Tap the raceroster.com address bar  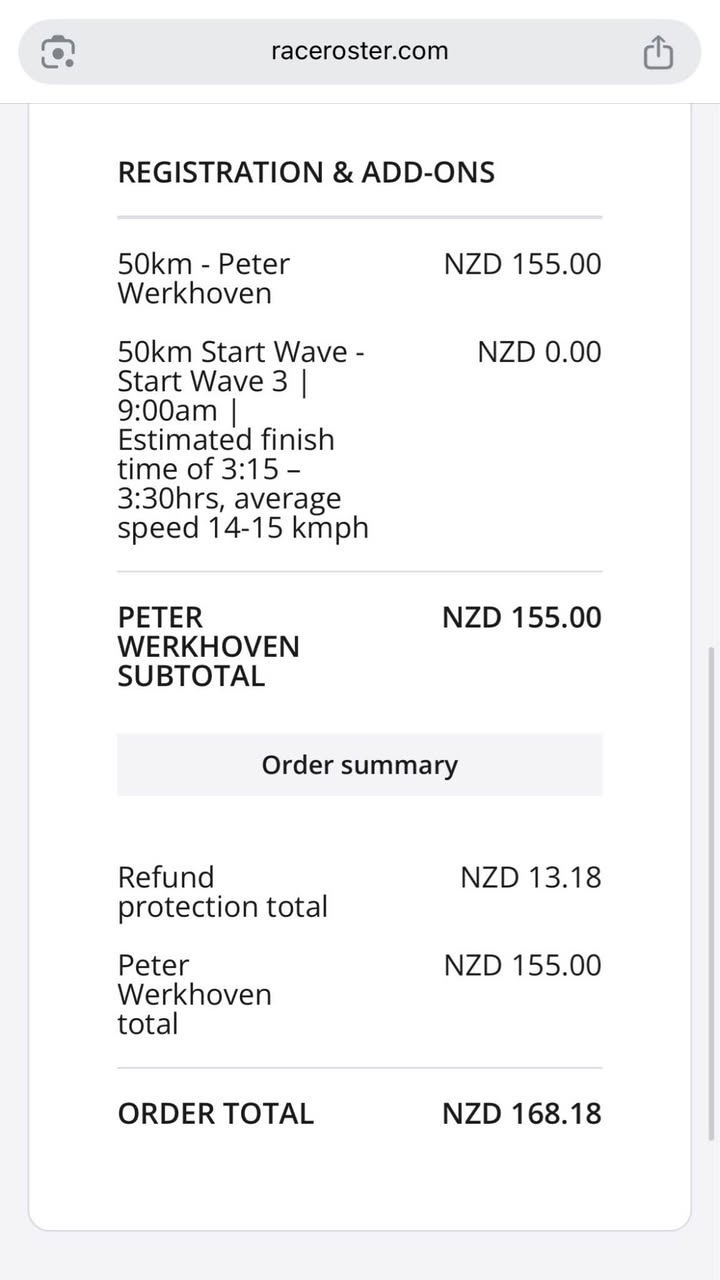click(360, 52)
